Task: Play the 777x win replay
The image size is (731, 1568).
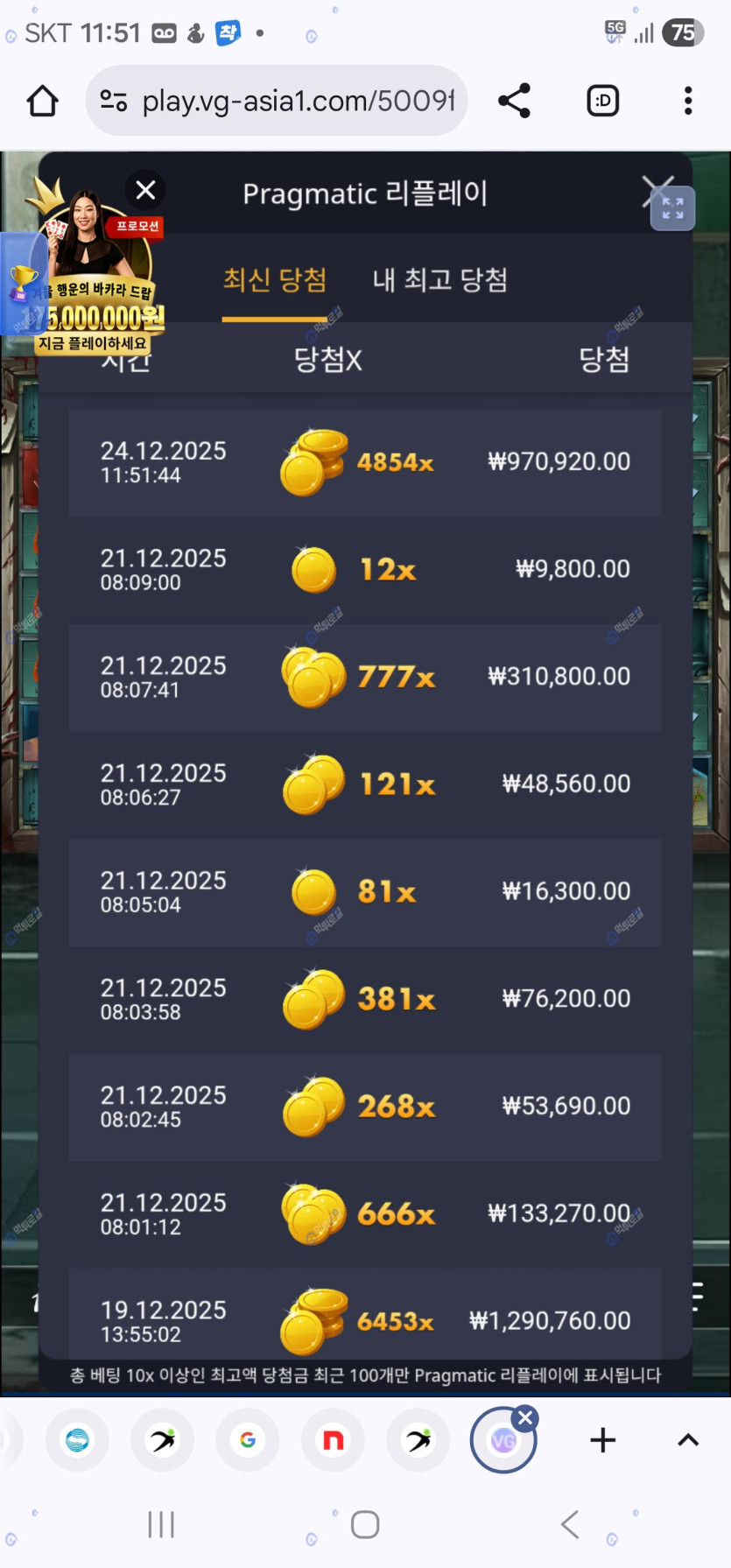Action: point(365,677)
